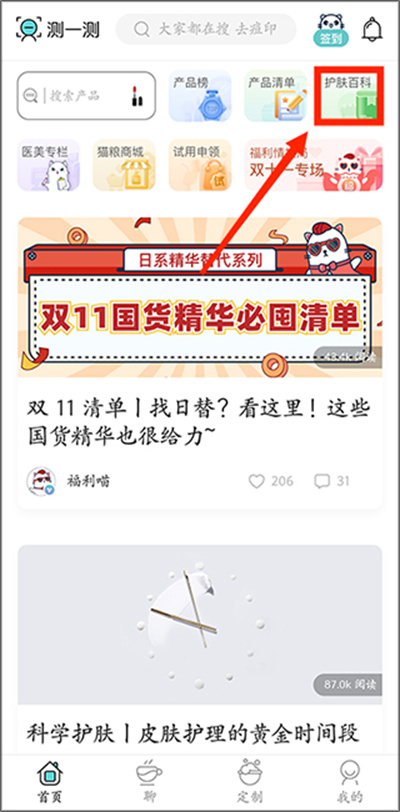Image resolution: width=400 pixels, height=812 pixels.
Task: Open the 双十一专场 promotion banner
Action: 314,165
